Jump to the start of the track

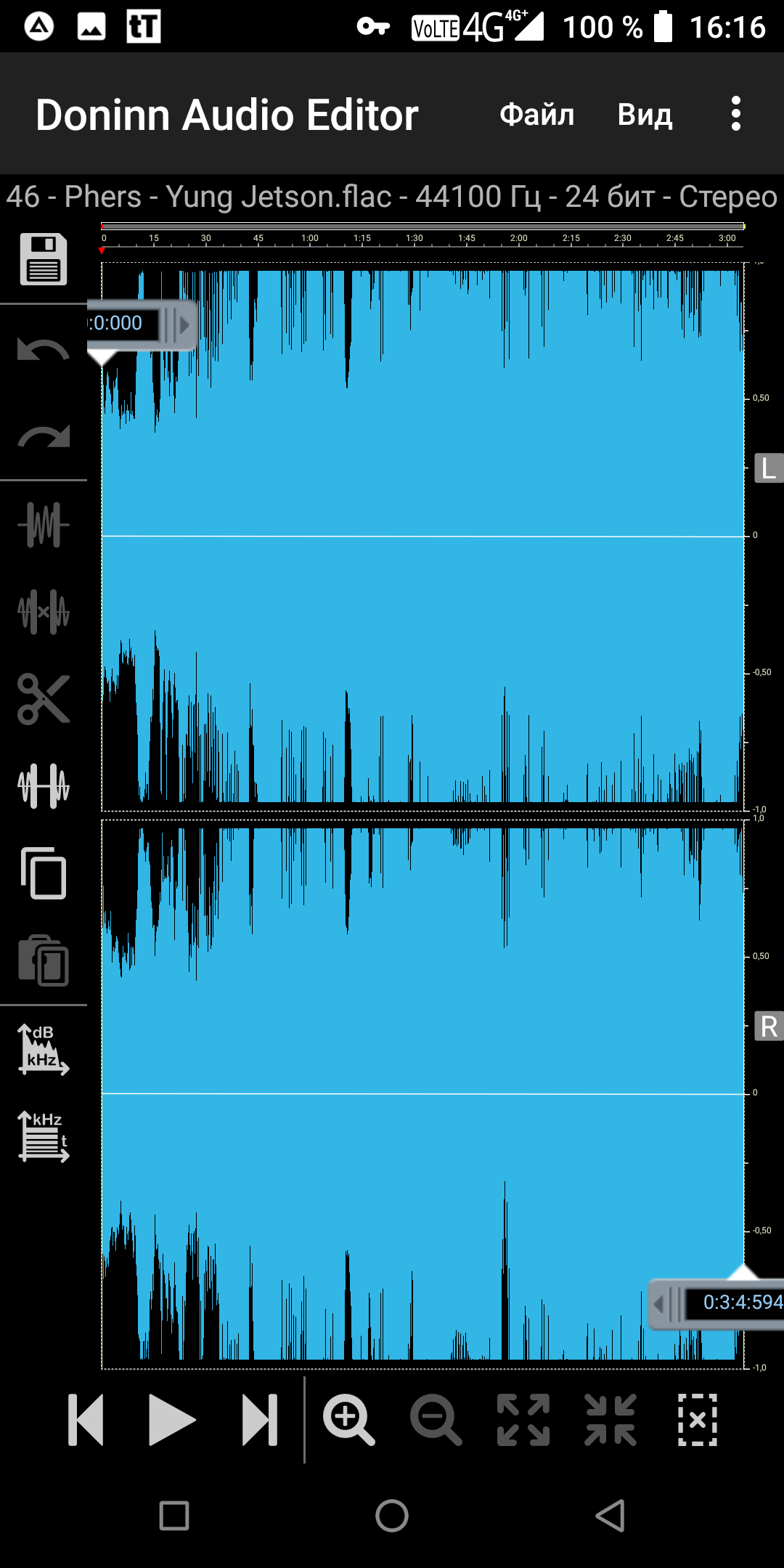tap(86, 1420)
